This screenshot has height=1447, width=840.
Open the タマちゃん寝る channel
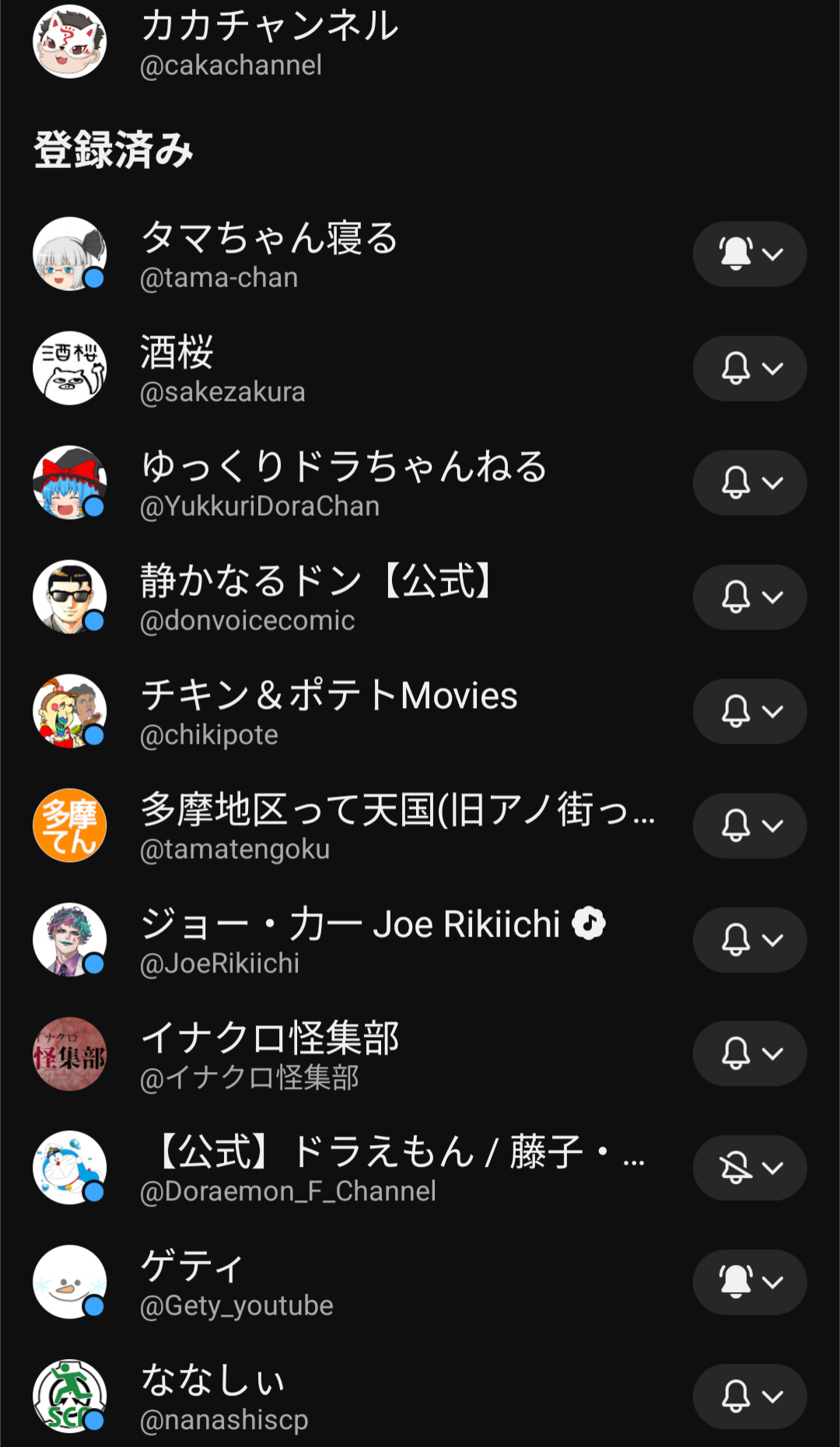coord(269,254)
